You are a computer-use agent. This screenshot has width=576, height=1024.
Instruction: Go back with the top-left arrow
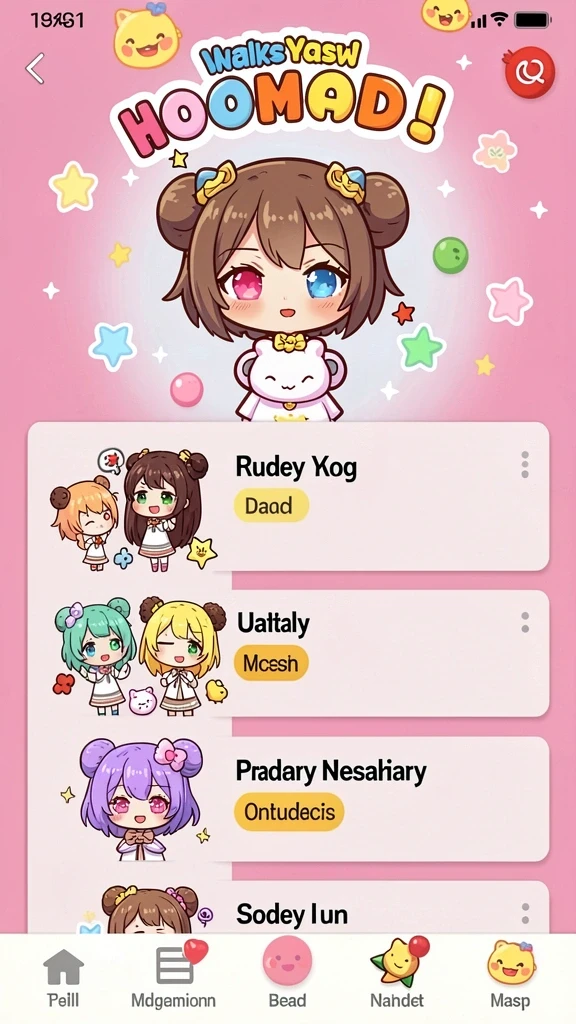coord(35,69)
